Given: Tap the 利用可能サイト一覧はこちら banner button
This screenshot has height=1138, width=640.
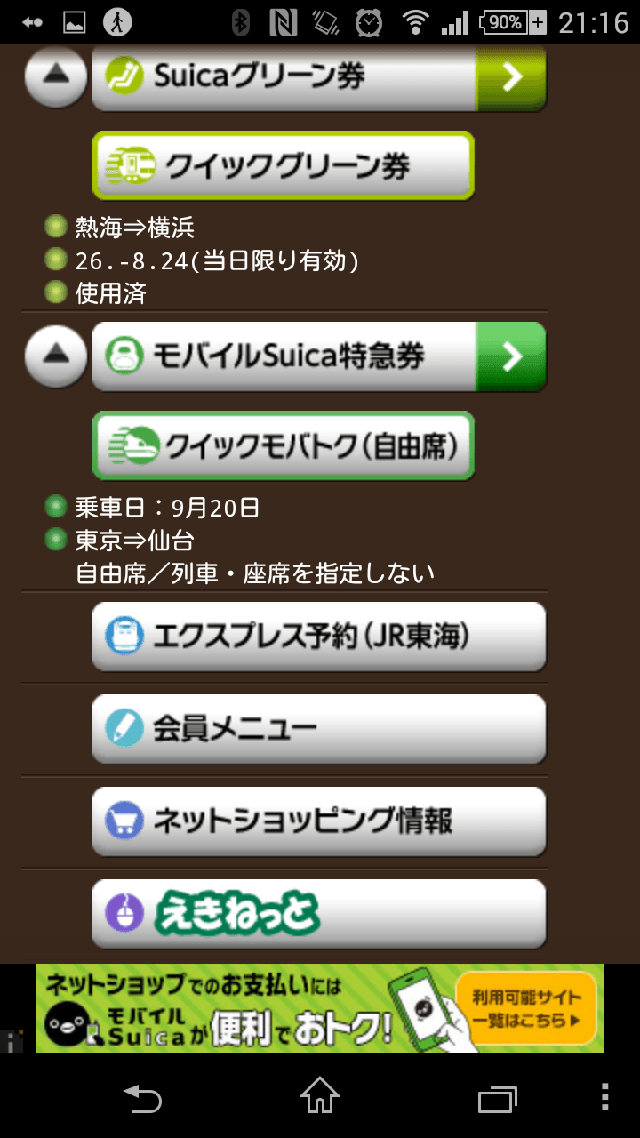Looking at the screenshot, I should (x=526, y=1009).
